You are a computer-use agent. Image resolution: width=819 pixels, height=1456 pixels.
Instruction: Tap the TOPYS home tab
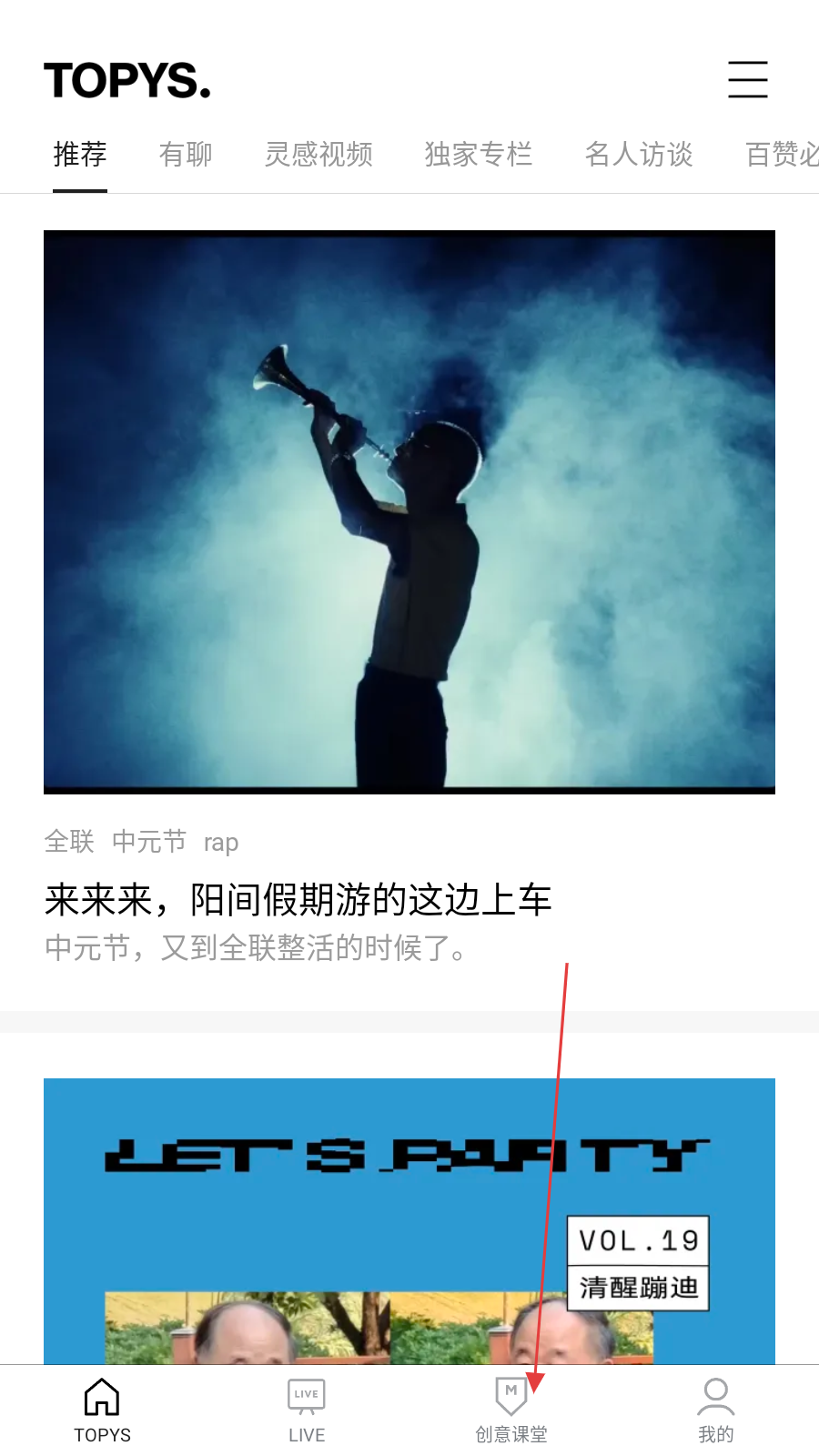tap(102, 1410)
